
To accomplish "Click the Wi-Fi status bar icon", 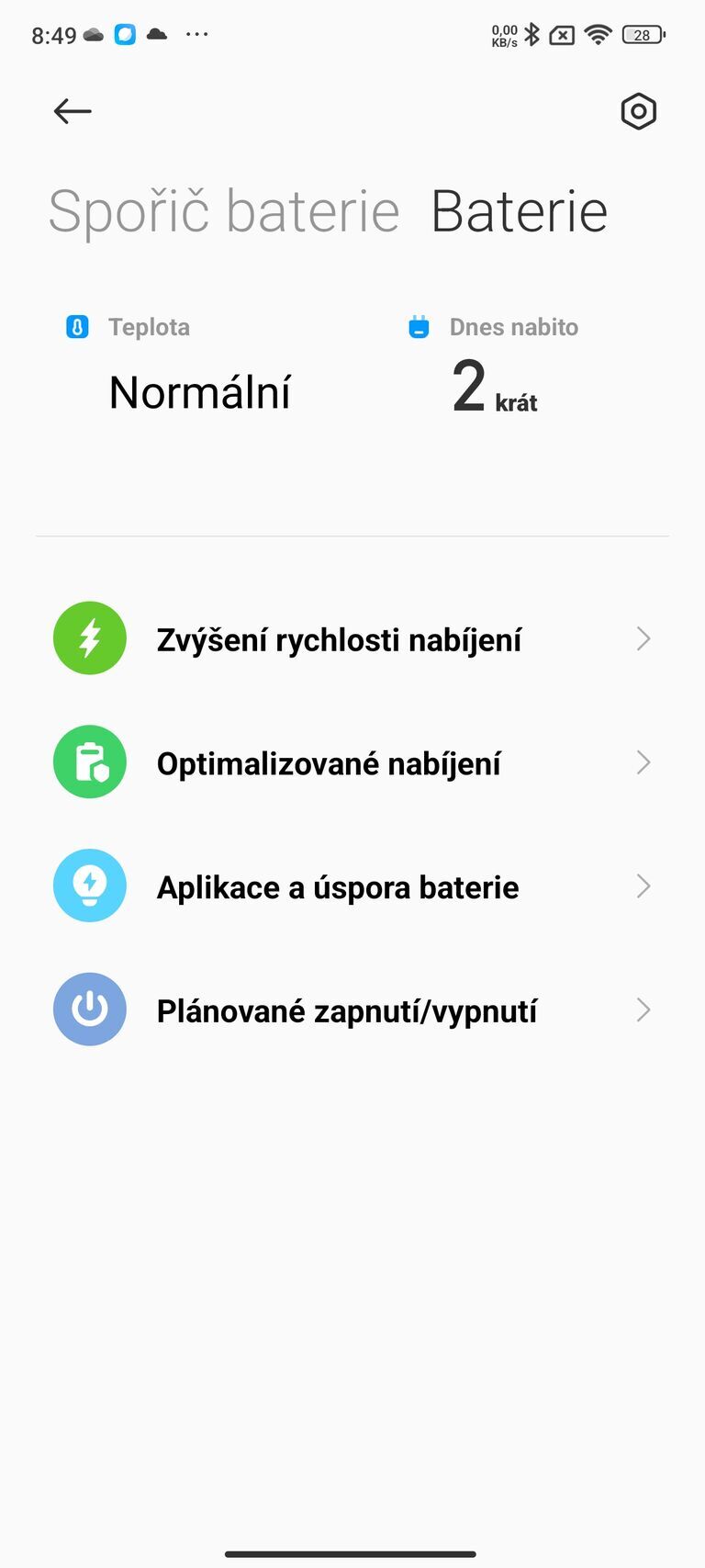I will point(598,34).
